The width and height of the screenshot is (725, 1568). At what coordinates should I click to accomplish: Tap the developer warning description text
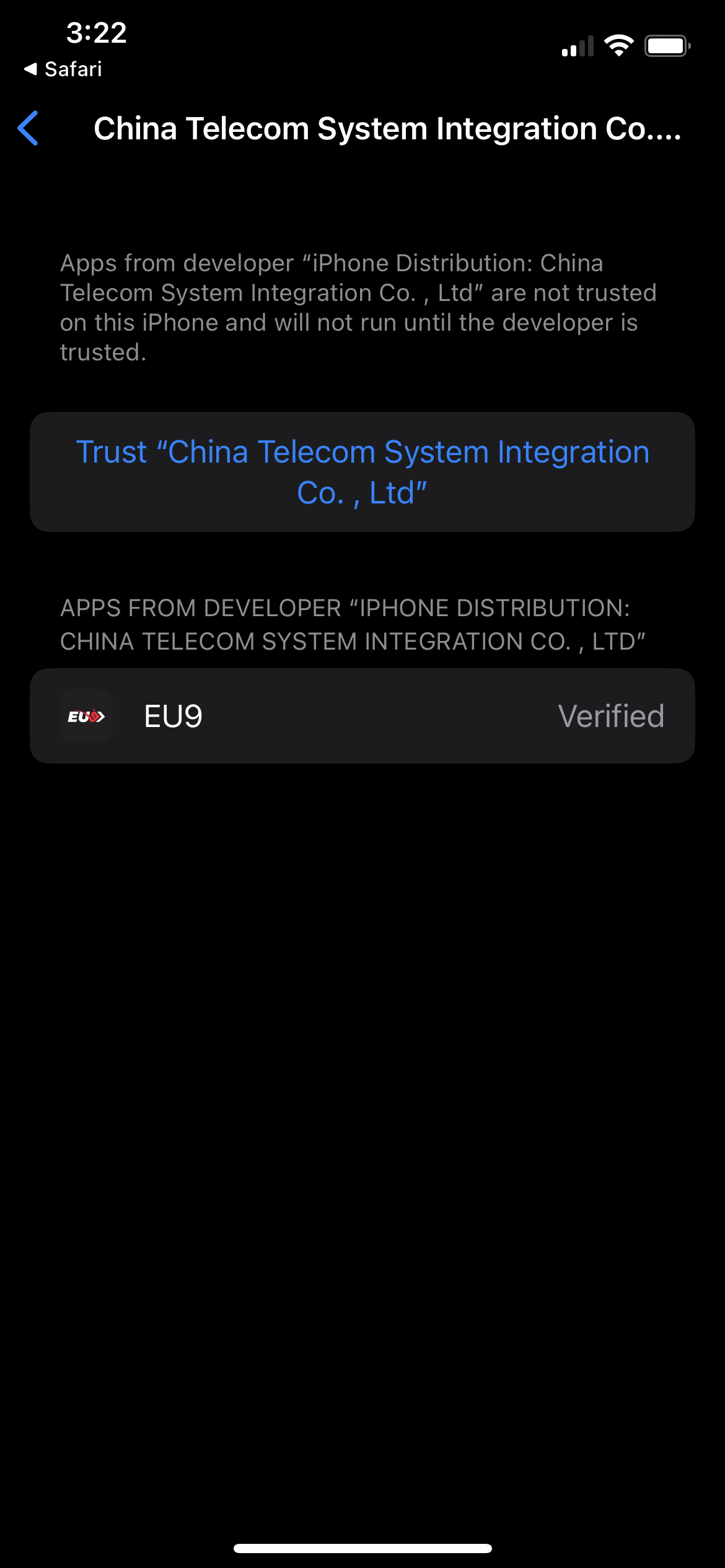[358, 308]
